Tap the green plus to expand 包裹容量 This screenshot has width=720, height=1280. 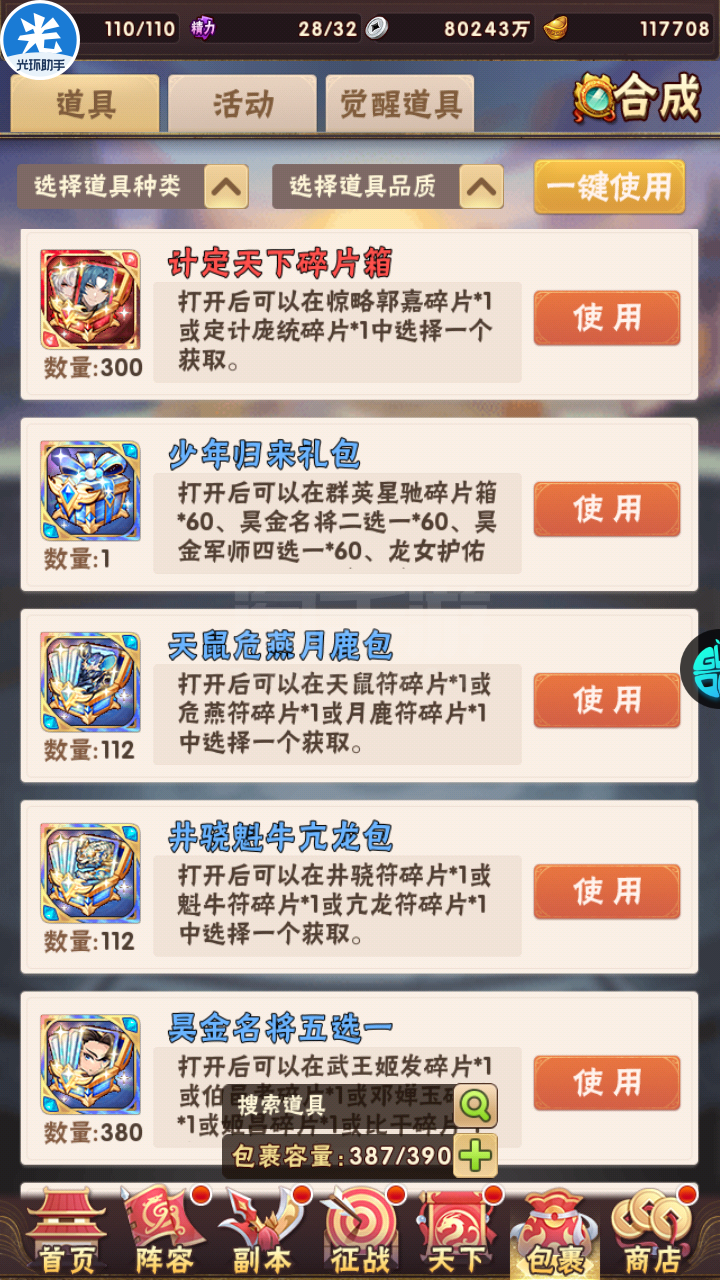[x=475, y=1156]
